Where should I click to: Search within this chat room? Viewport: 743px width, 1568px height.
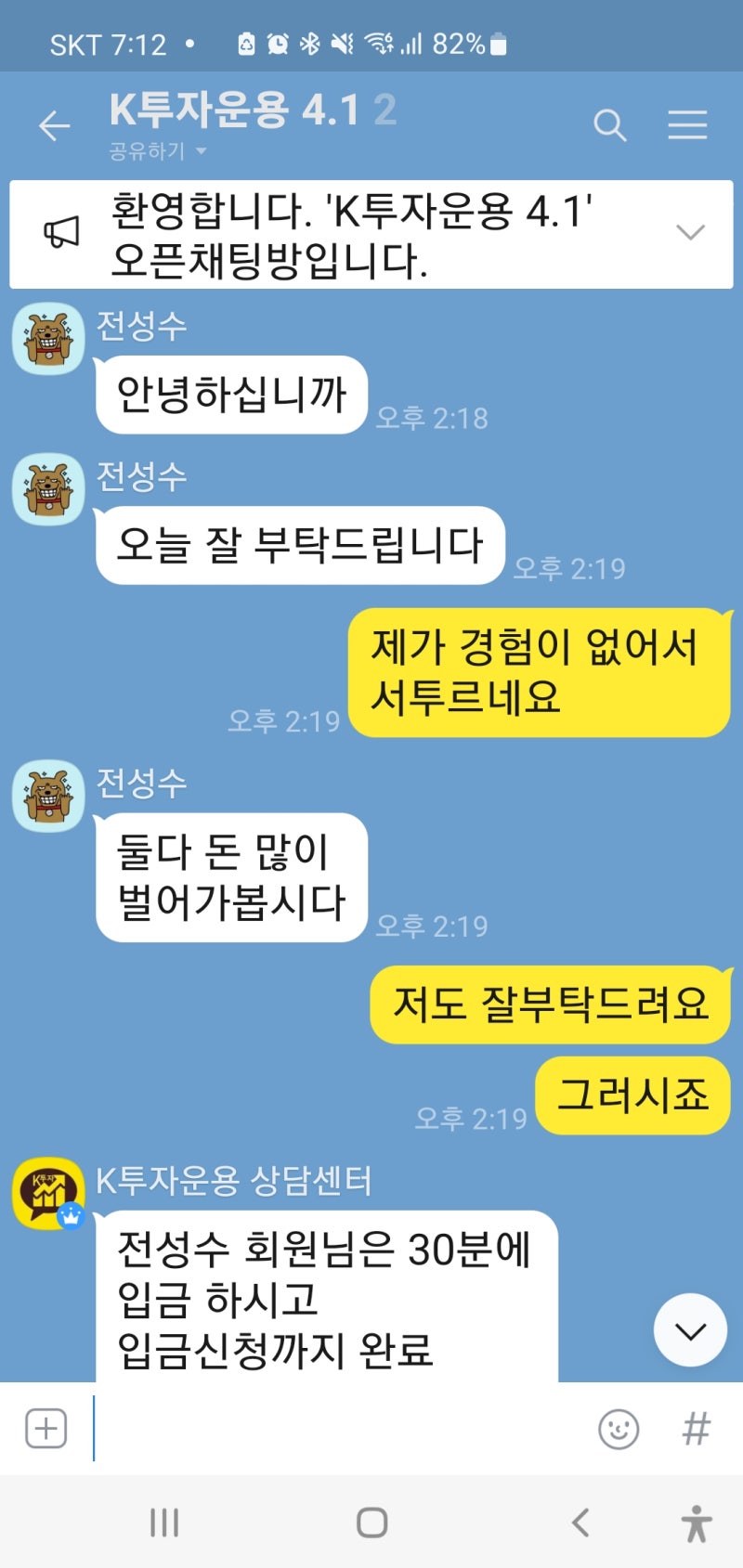coord(609,124)
